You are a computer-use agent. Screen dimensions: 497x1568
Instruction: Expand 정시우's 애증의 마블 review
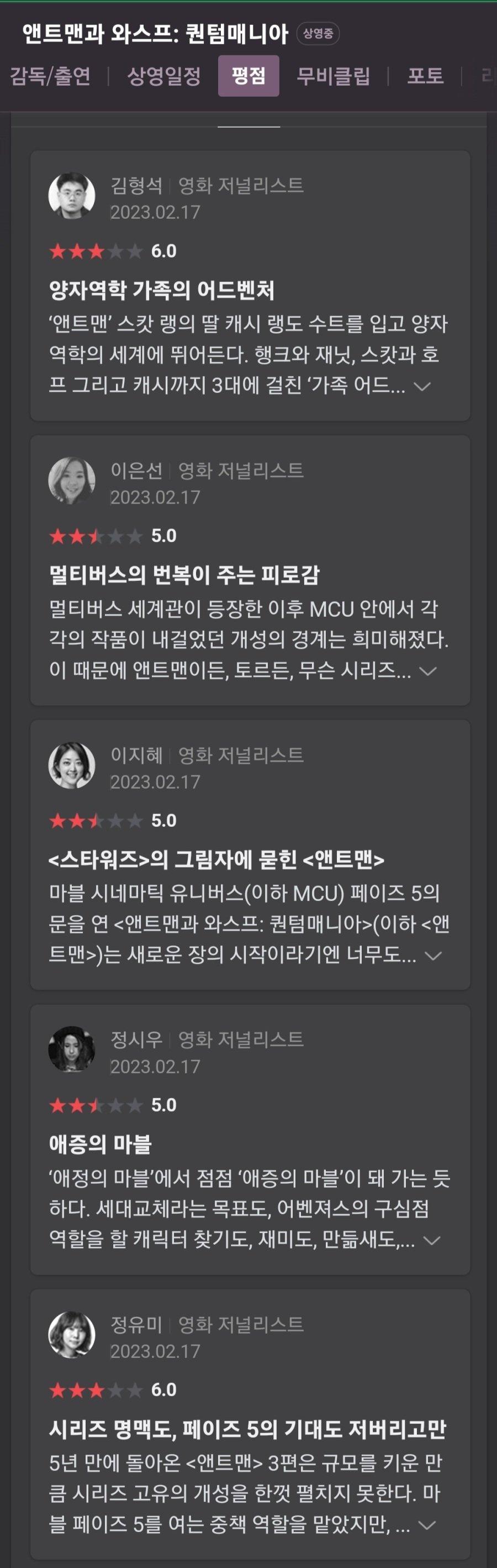pyautogui.click(x=431, y=1240)
